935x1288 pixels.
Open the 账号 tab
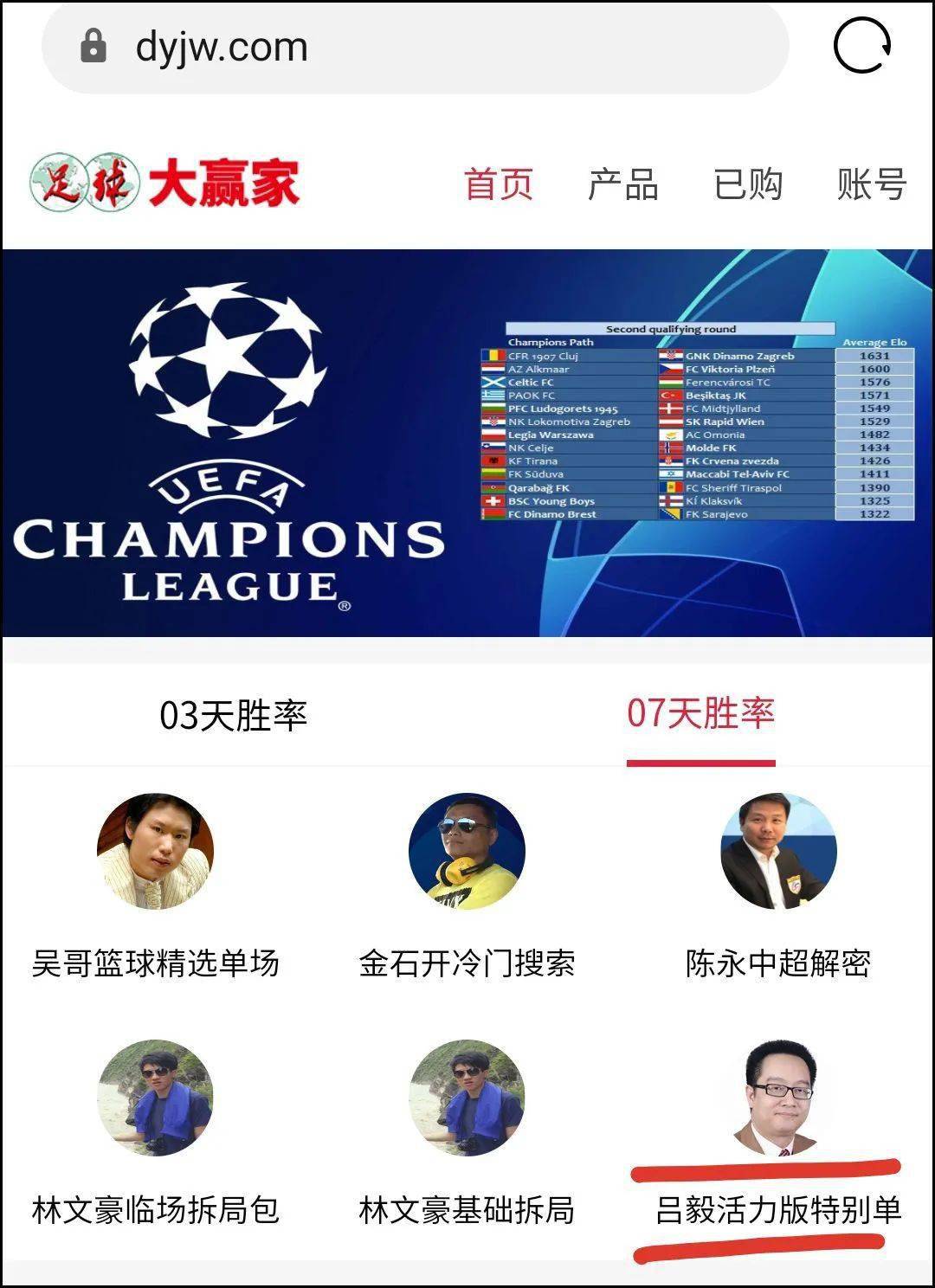click(871, 184)
